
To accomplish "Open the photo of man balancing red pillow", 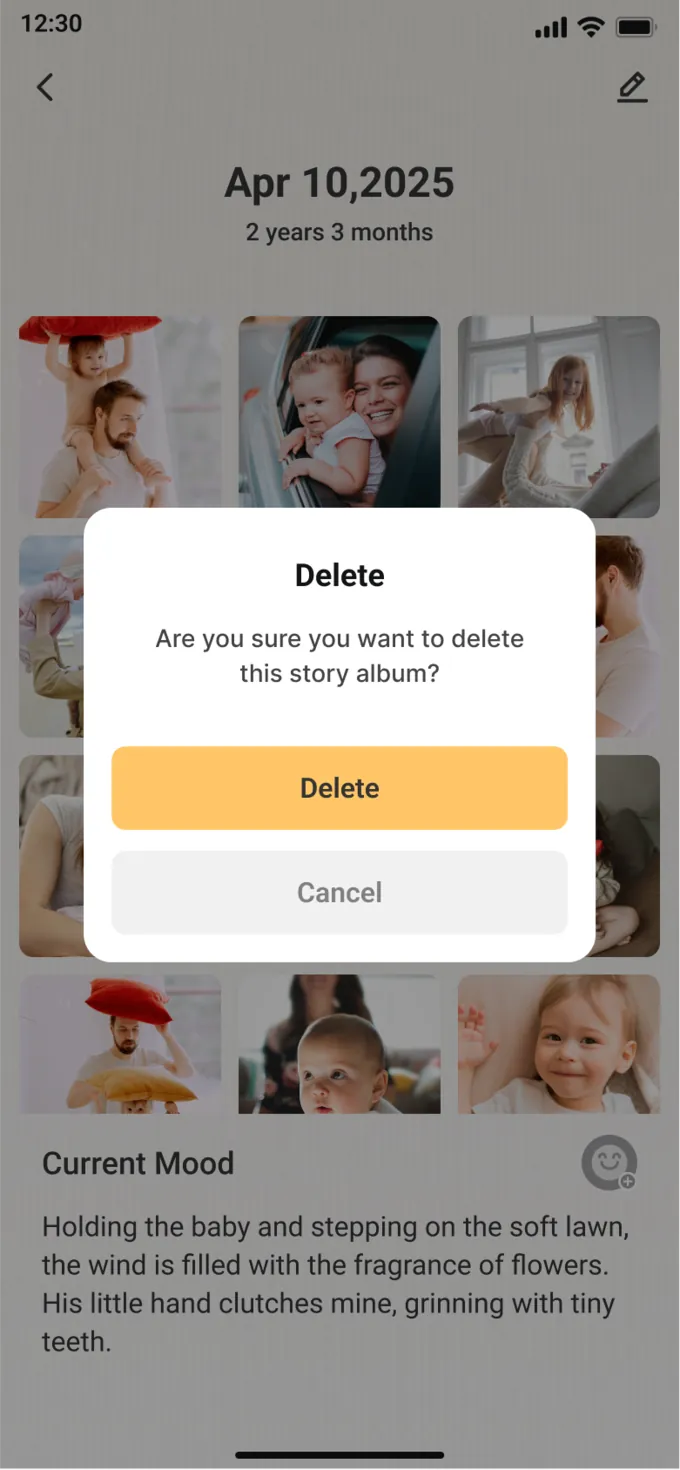I will coord(120,1044).
